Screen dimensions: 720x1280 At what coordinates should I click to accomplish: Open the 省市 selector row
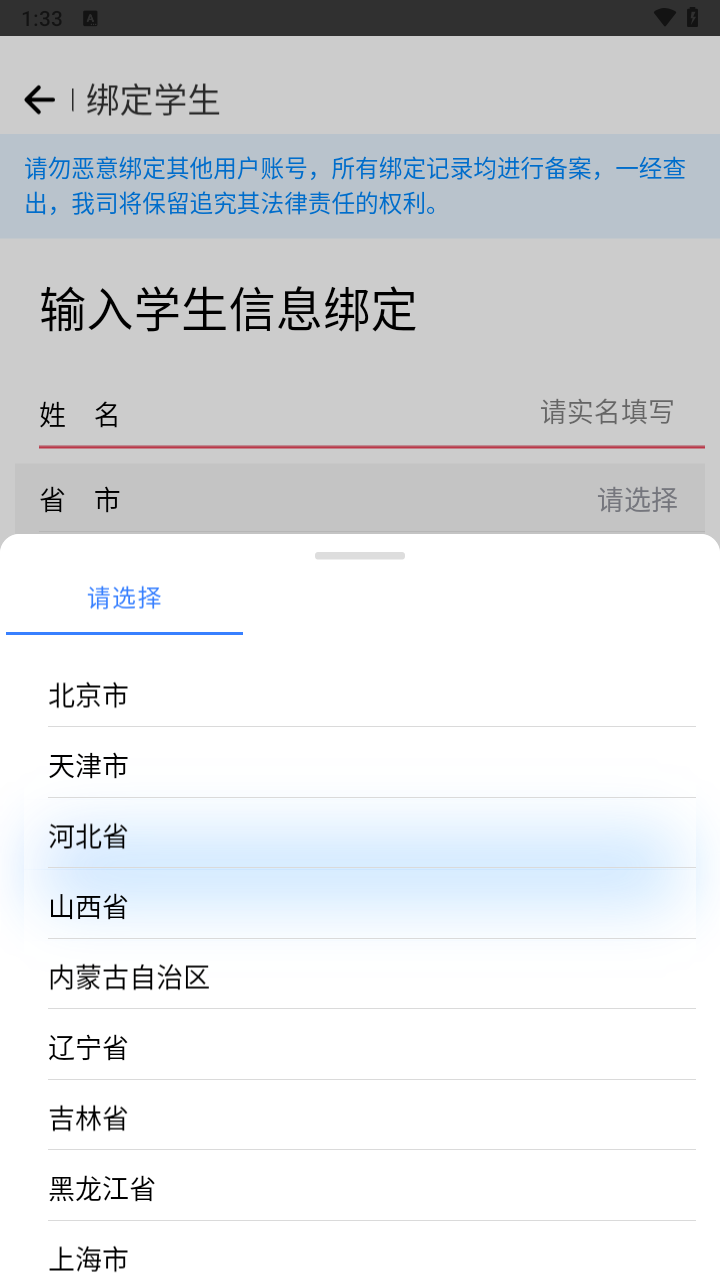[360, 499]
